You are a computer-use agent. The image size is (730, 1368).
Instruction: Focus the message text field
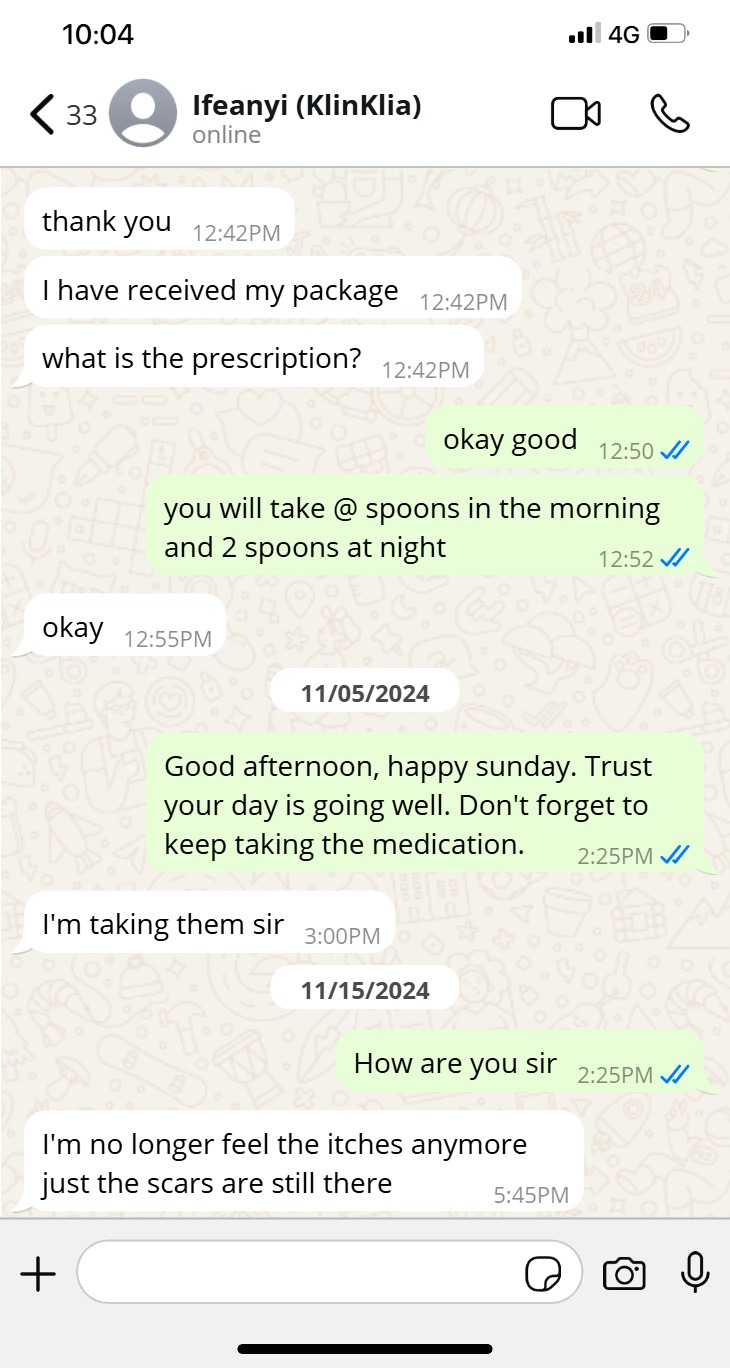[300, 1273]
